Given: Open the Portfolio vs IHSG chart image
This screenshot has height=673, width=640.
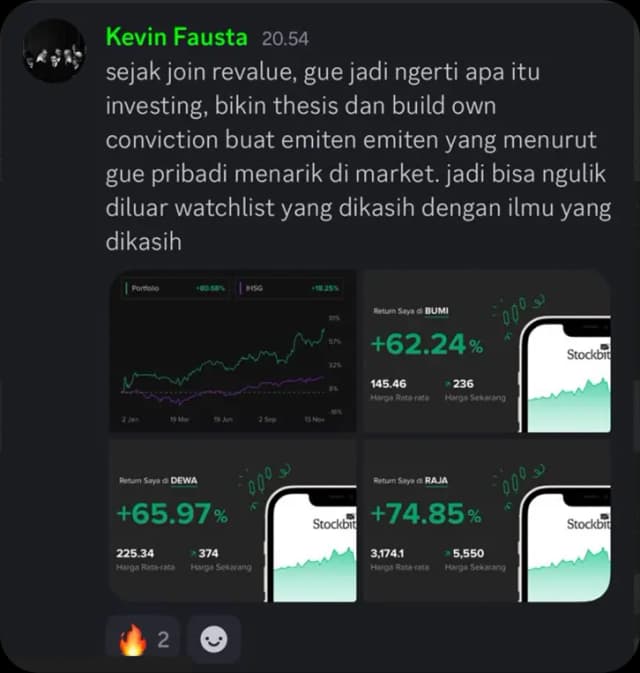Looking at the screenshot, I should (x=232, y=351).
